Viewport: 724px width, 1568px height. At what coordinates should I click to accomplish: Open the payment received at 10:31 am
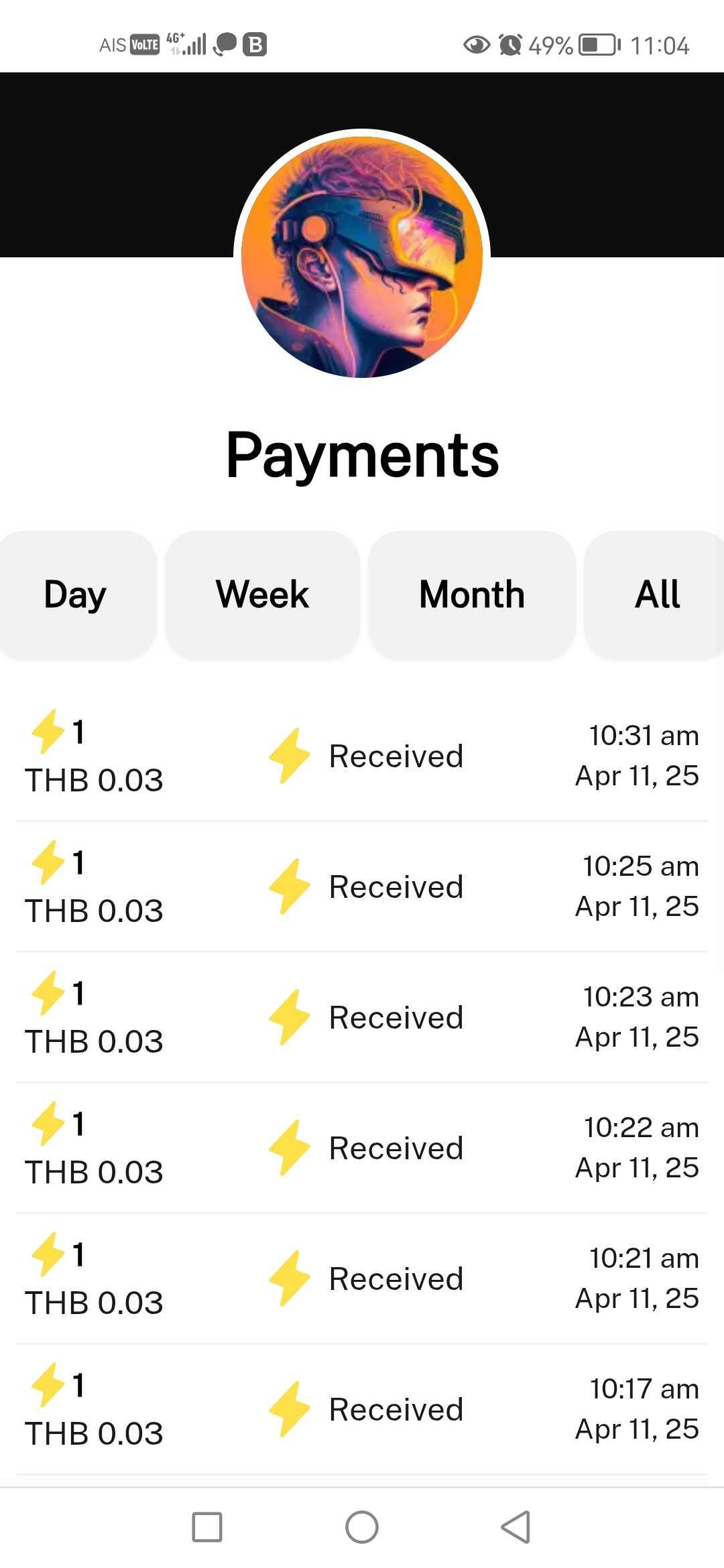(x=362, y=756)
